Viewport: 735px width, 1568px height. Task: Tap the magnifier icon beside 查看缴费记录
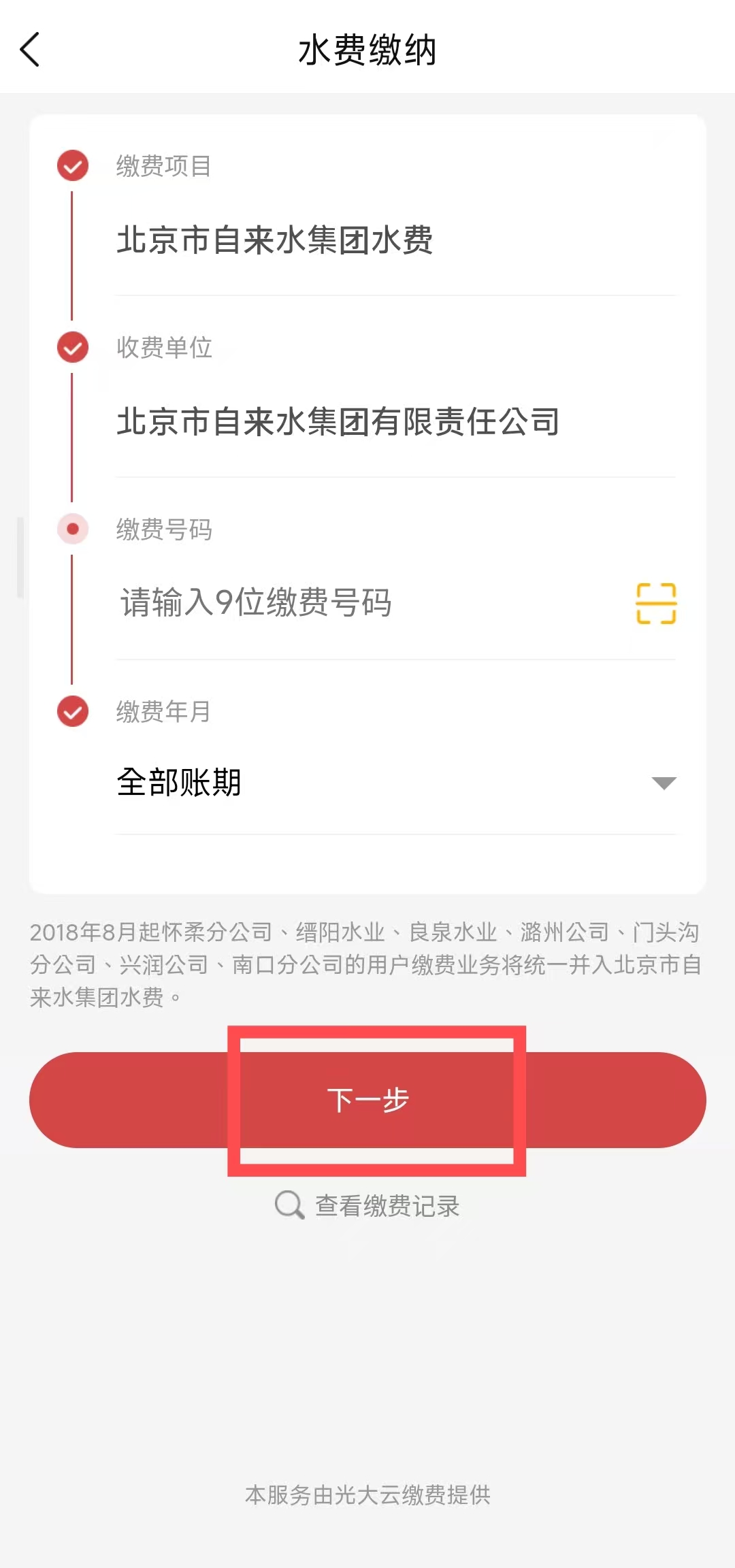[289, 1205]
